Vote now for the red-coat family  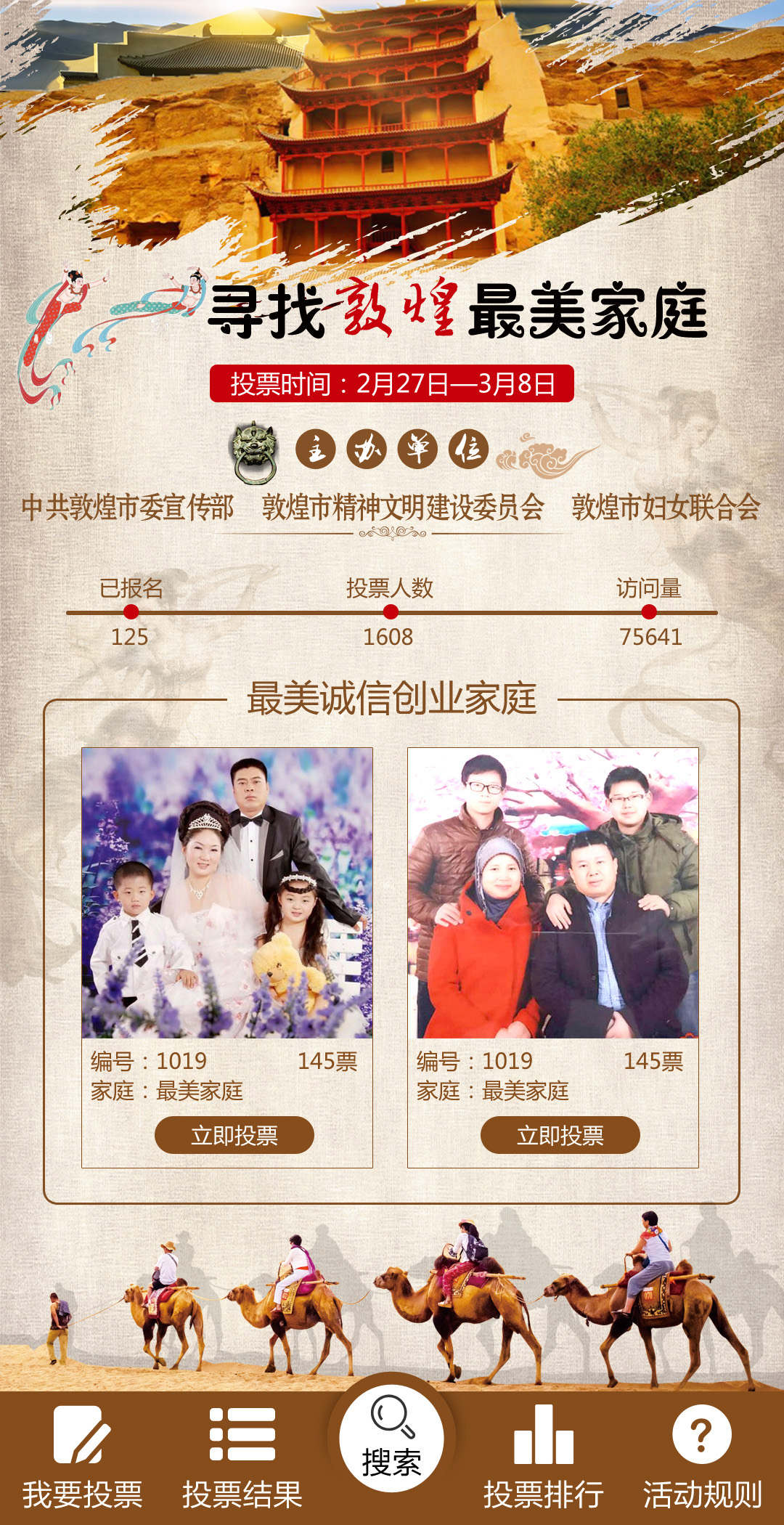pos(560,1135)
